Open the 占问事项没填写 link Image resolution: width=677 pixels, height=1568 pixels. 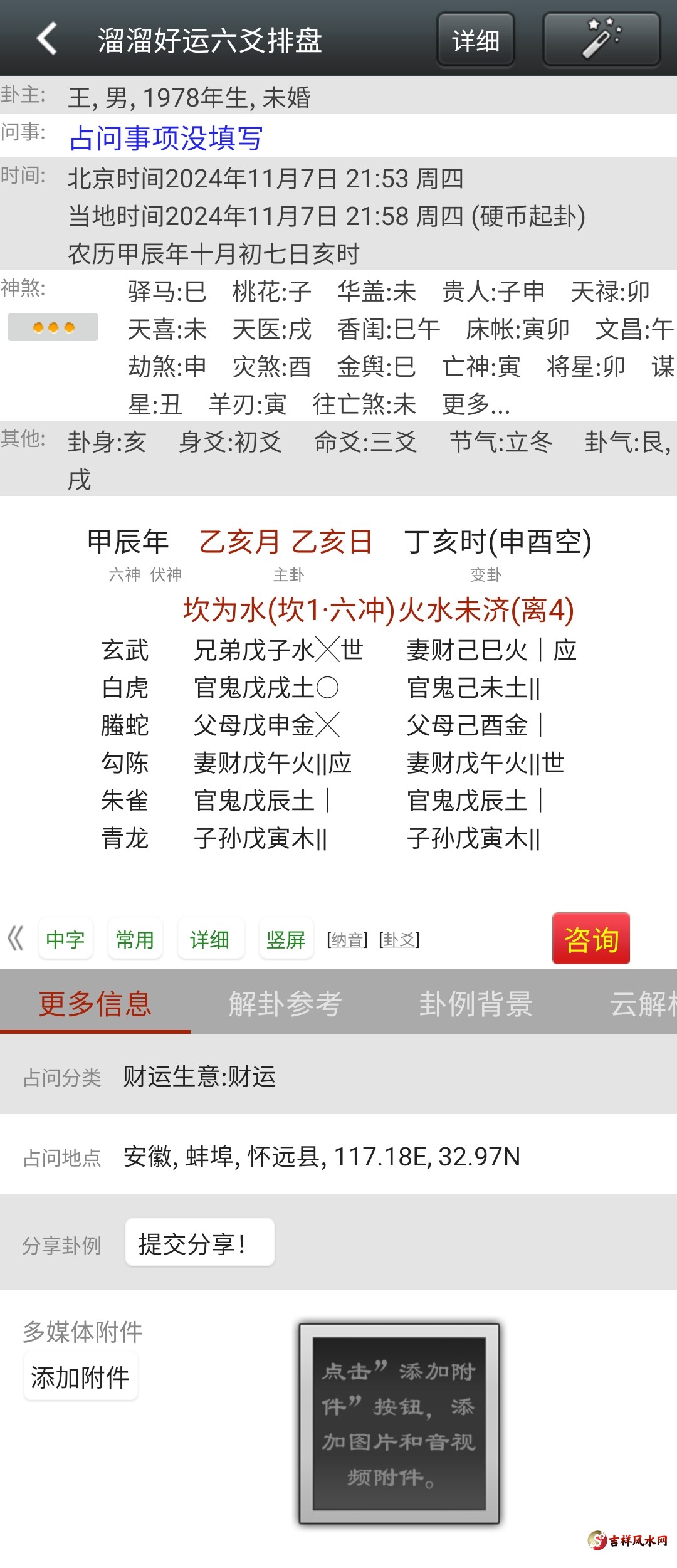tap(165, 138)
